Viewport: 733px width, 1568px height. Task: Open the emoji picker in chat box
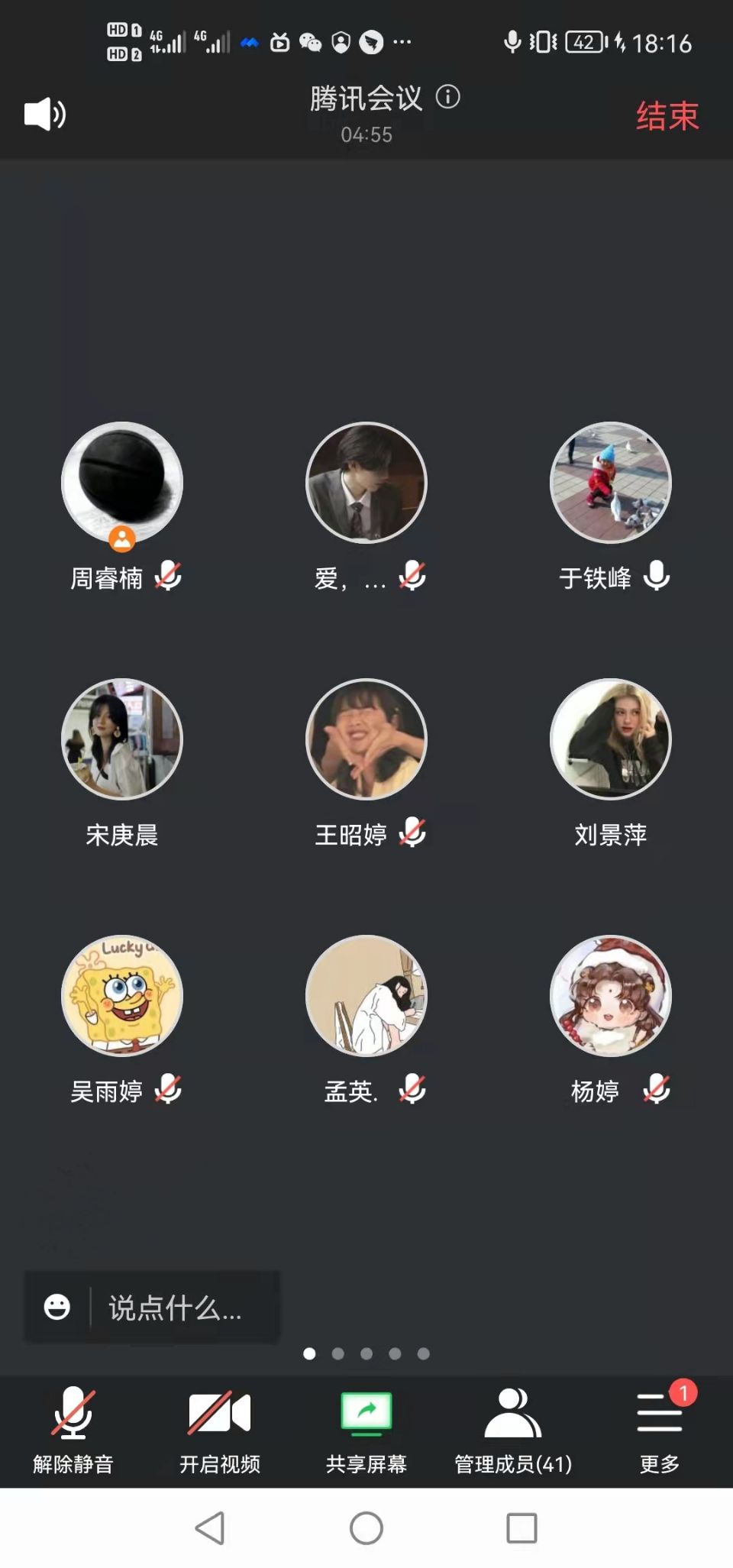pos(57,1307)
